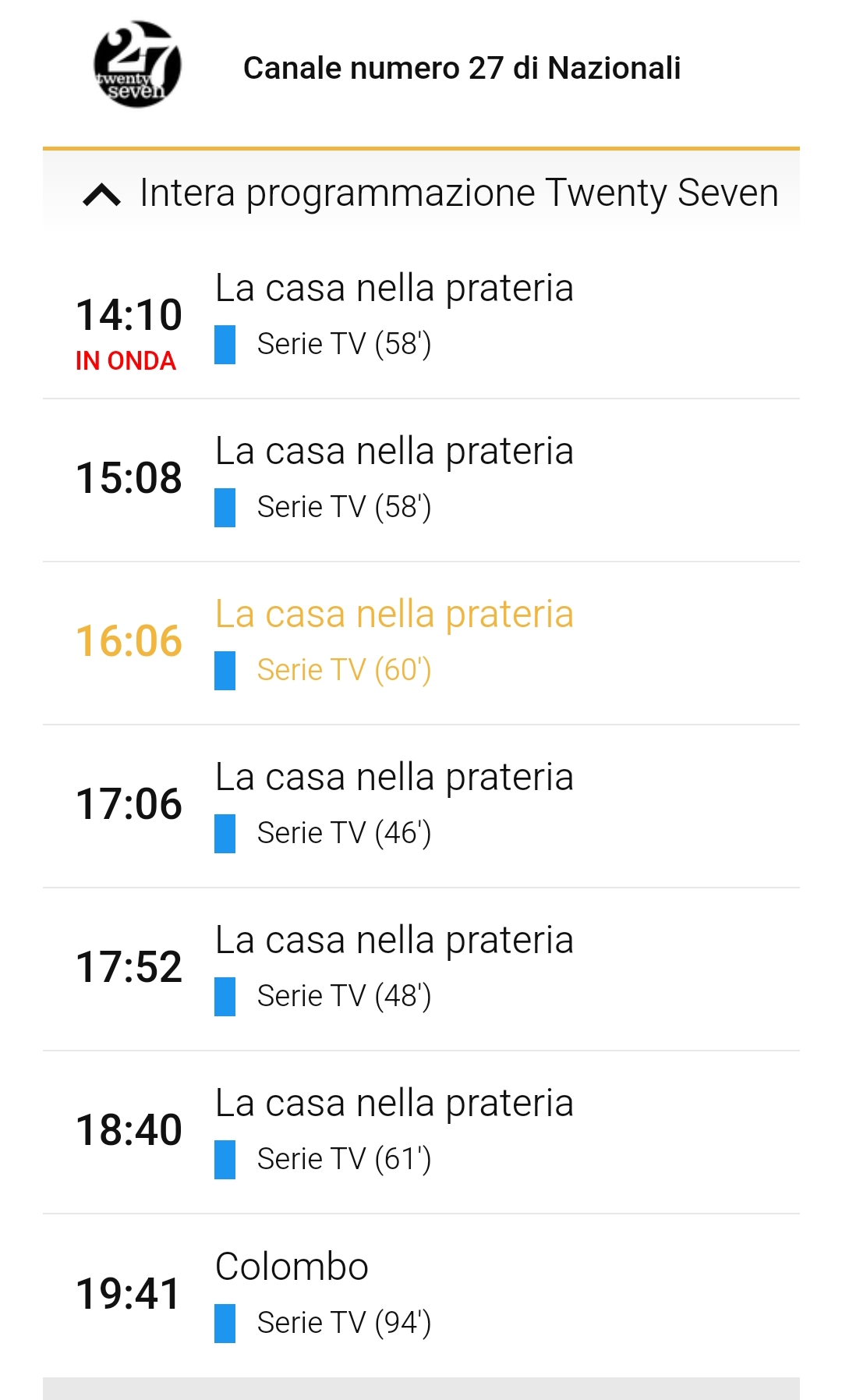Viewport: 842px width, 1400px height.
Task: View details for the 17:06 episode
Action: [421, 806]
